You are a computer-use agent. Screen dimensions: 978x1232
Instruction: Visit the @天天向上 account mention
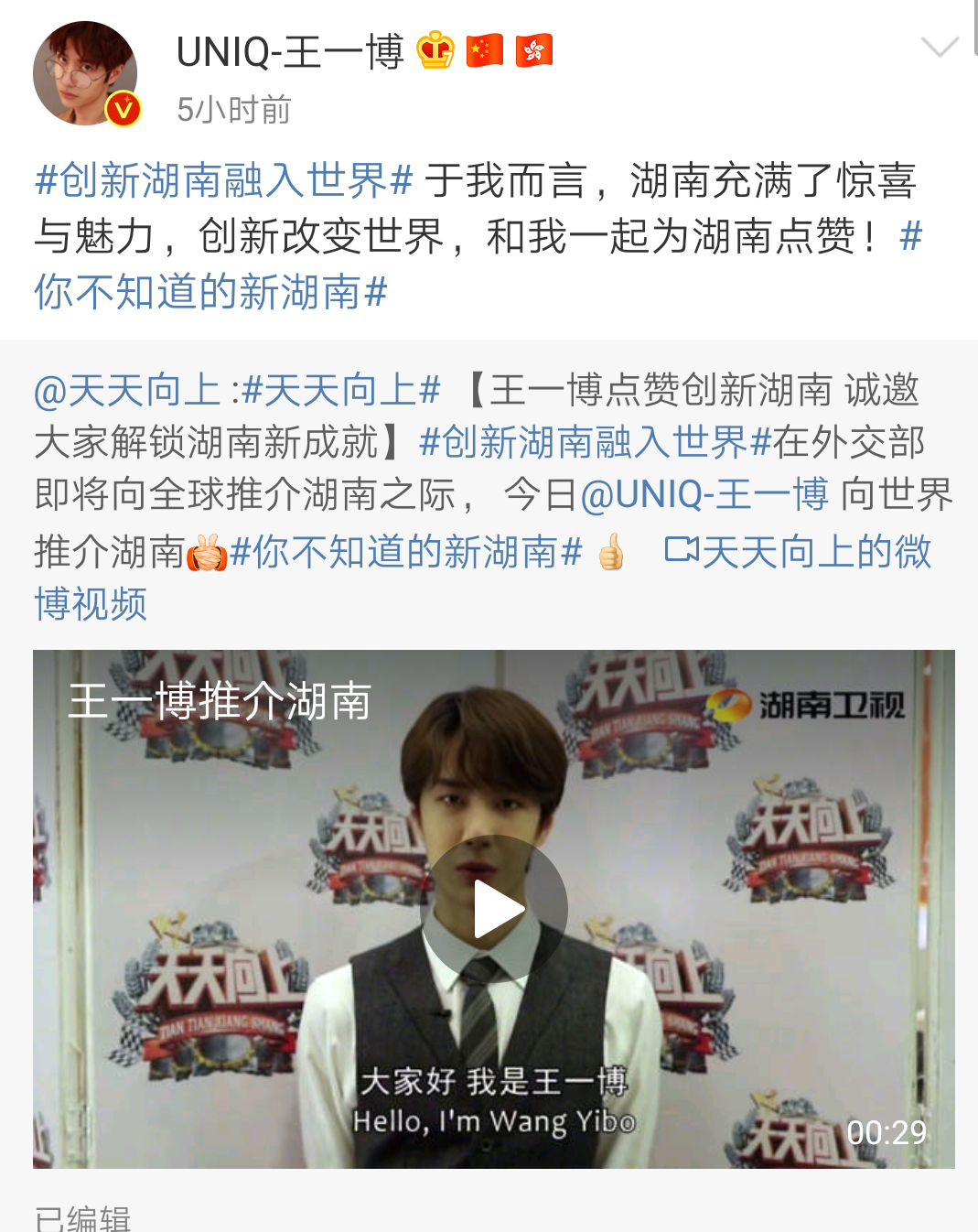tap(126, 391)
